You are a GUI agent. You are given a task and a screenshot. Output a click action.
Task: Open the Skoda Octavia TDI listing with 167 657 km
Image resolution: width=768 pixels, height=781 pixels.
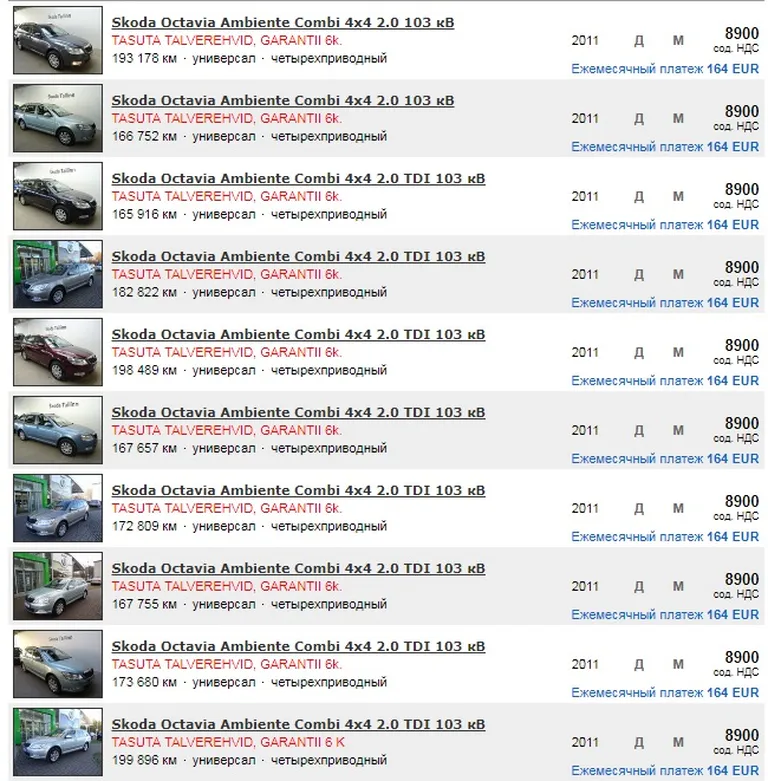(x=298, y=412)
